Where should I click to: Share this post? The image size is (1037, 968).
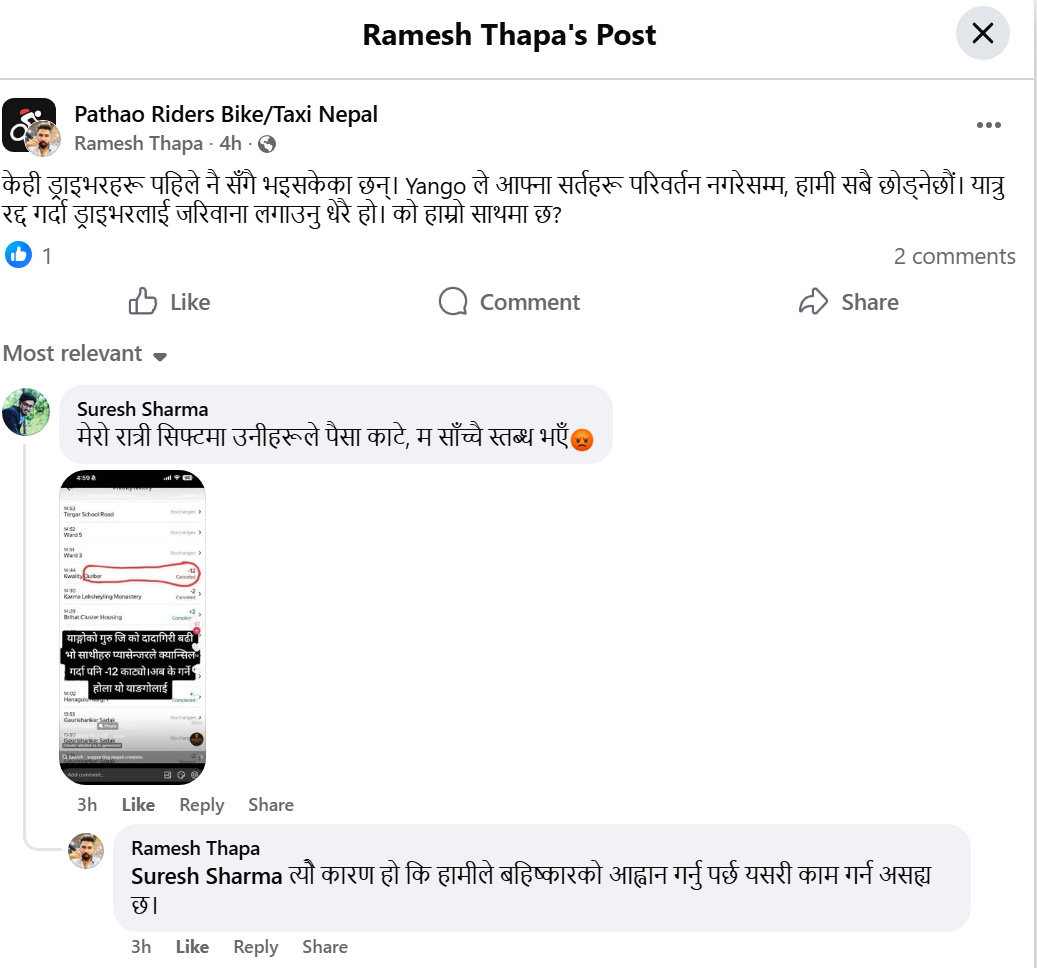848,302
